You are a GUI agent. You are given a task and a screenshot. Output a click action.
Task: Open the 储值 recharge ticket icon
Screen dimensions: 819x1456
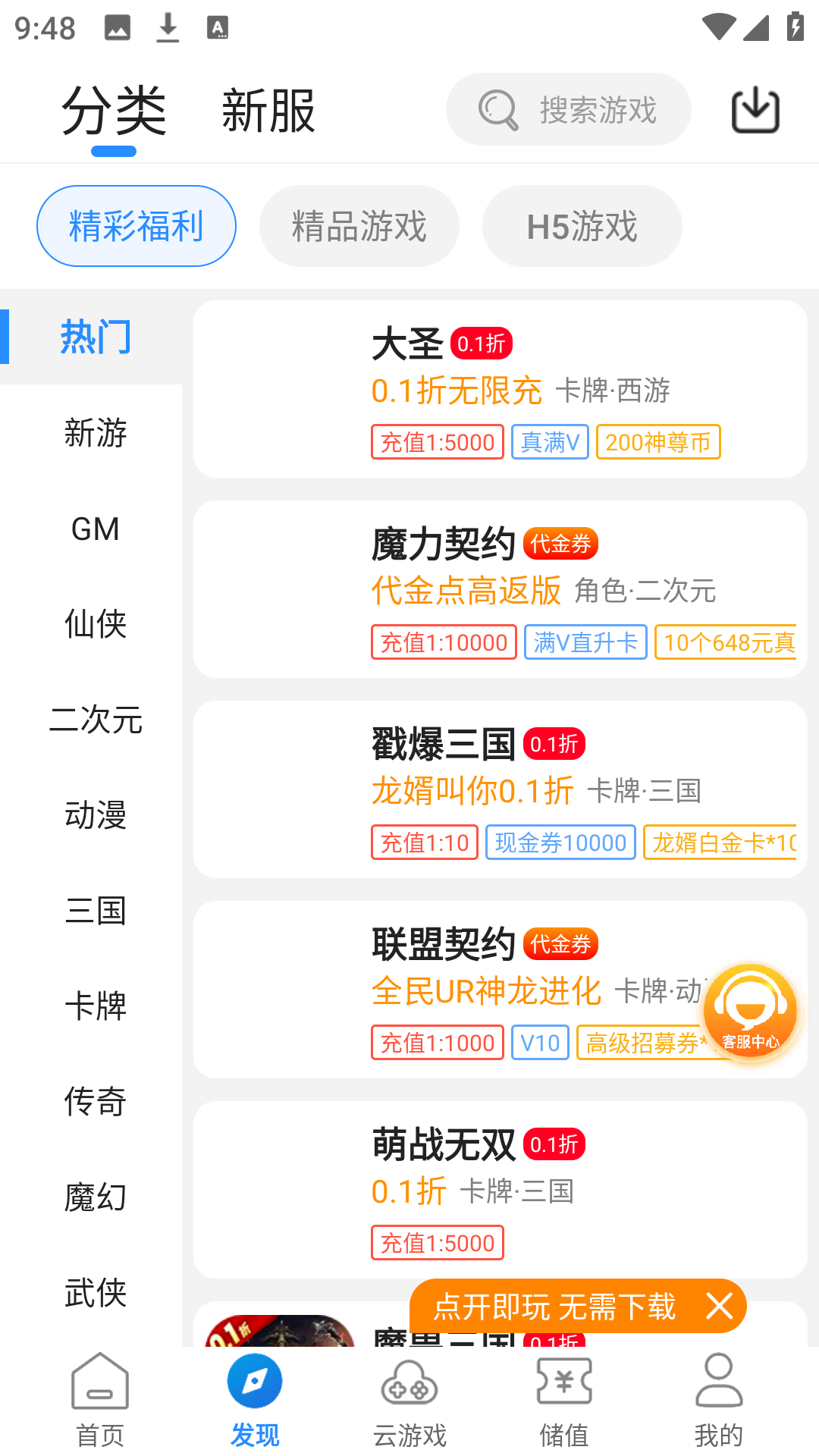pos(563,1383)
